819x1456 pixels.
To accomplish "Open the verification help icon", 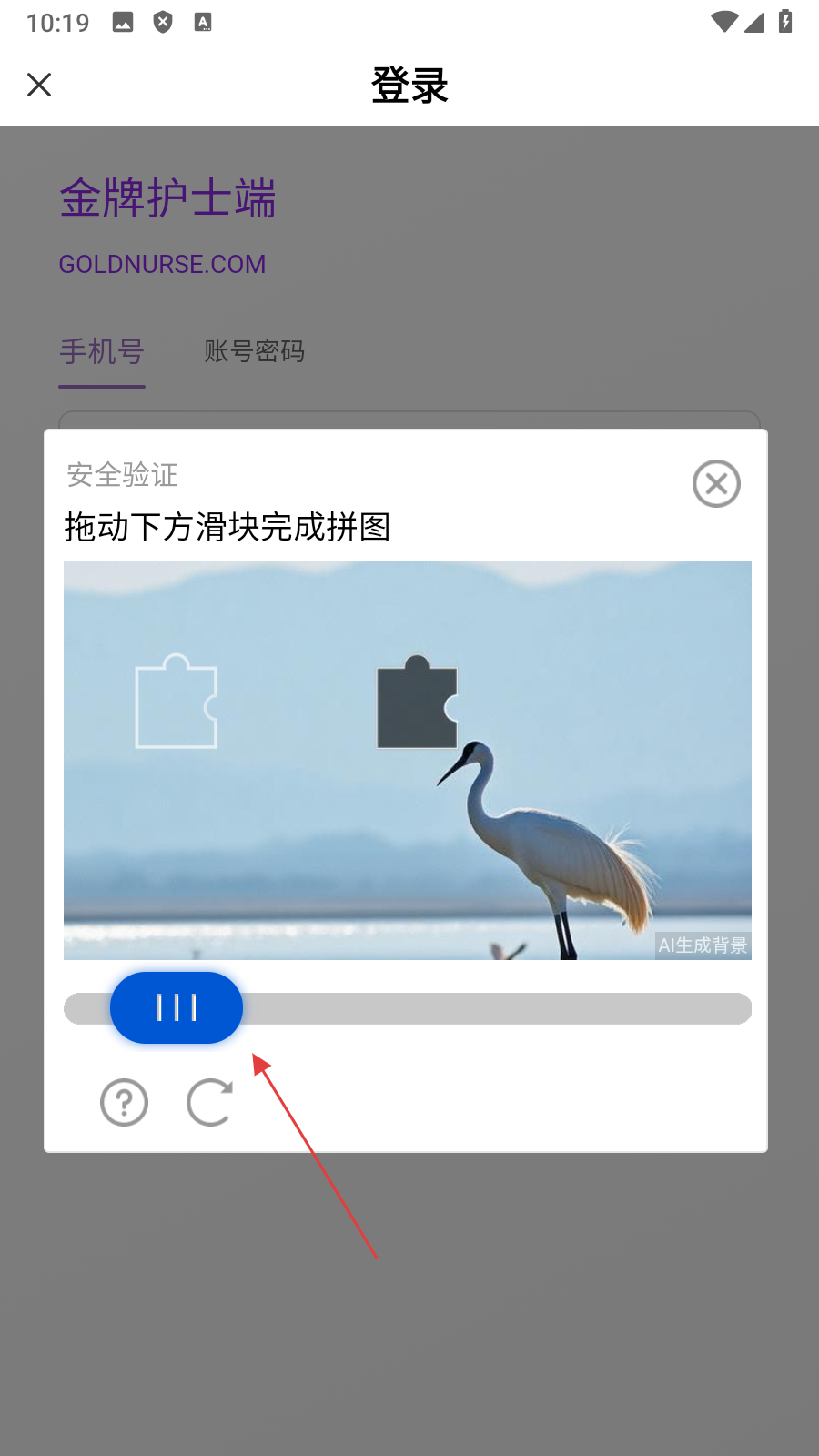I will point(124,1103).
